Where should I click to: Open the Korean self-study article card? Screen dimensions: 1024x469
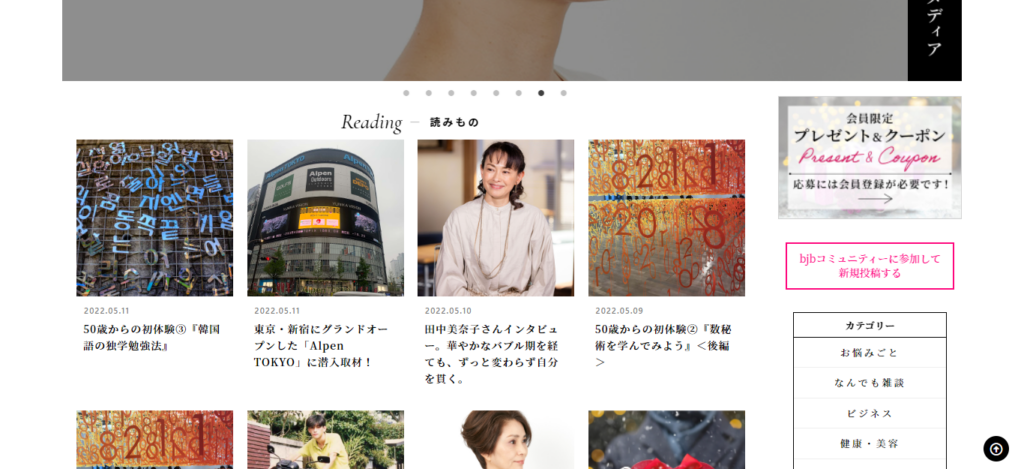(x=154, y=218)
